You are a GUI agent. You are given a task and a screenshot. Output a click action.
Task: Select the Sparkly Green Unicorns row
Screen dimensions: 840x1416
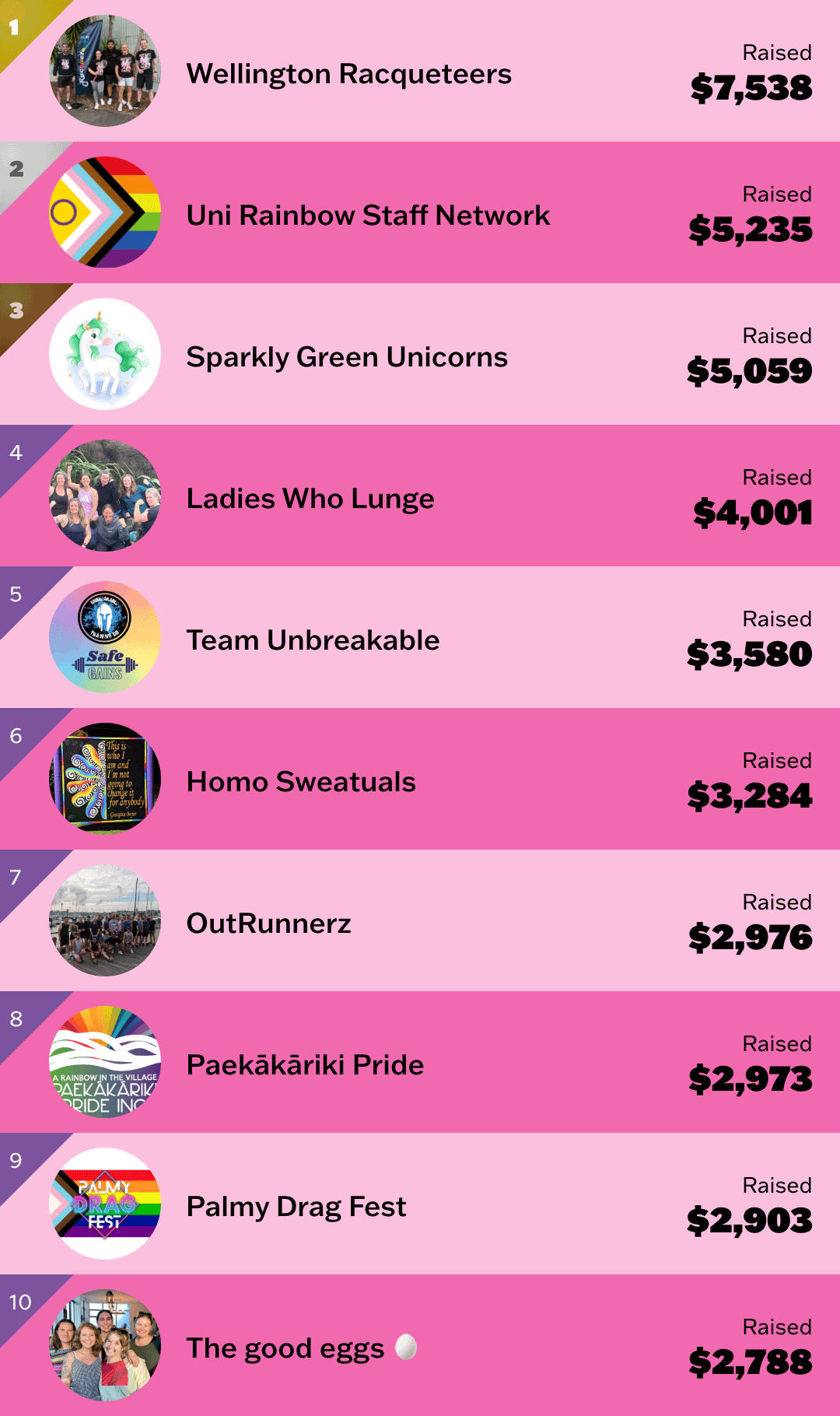(347, 357)
